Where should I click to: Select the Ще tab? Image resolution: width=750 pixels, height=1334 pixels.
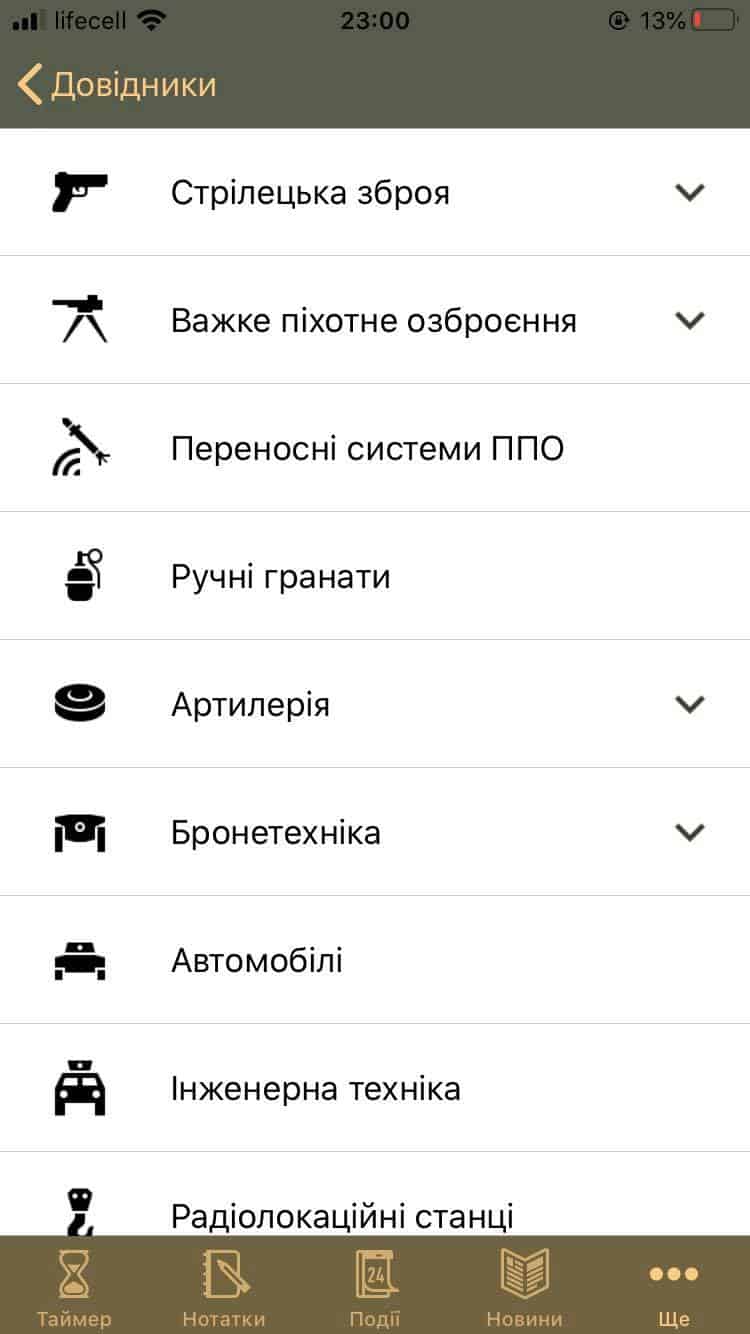pyautogui.click(x=674, y=1288)
